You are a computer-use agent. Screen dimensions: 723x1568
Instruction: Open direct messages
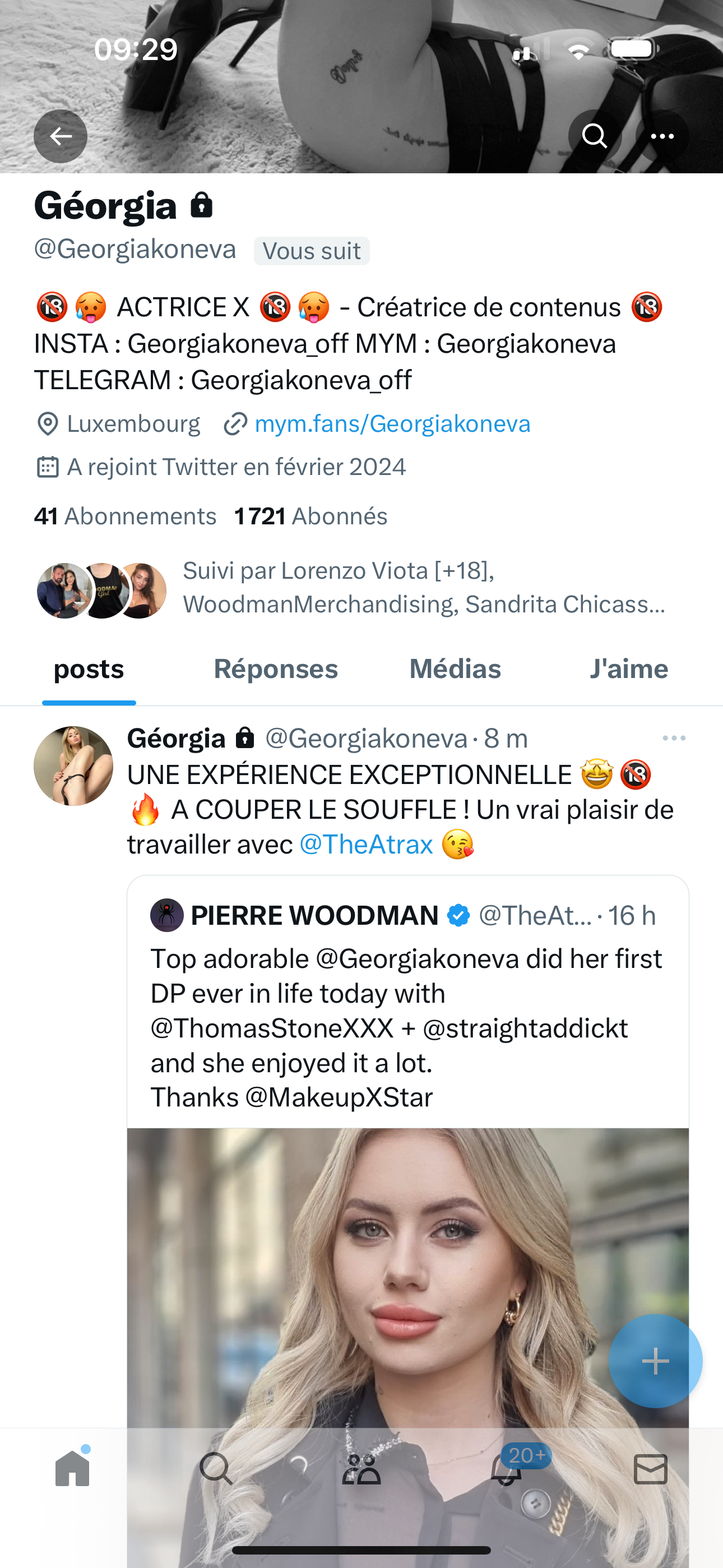coord(651,1469)
